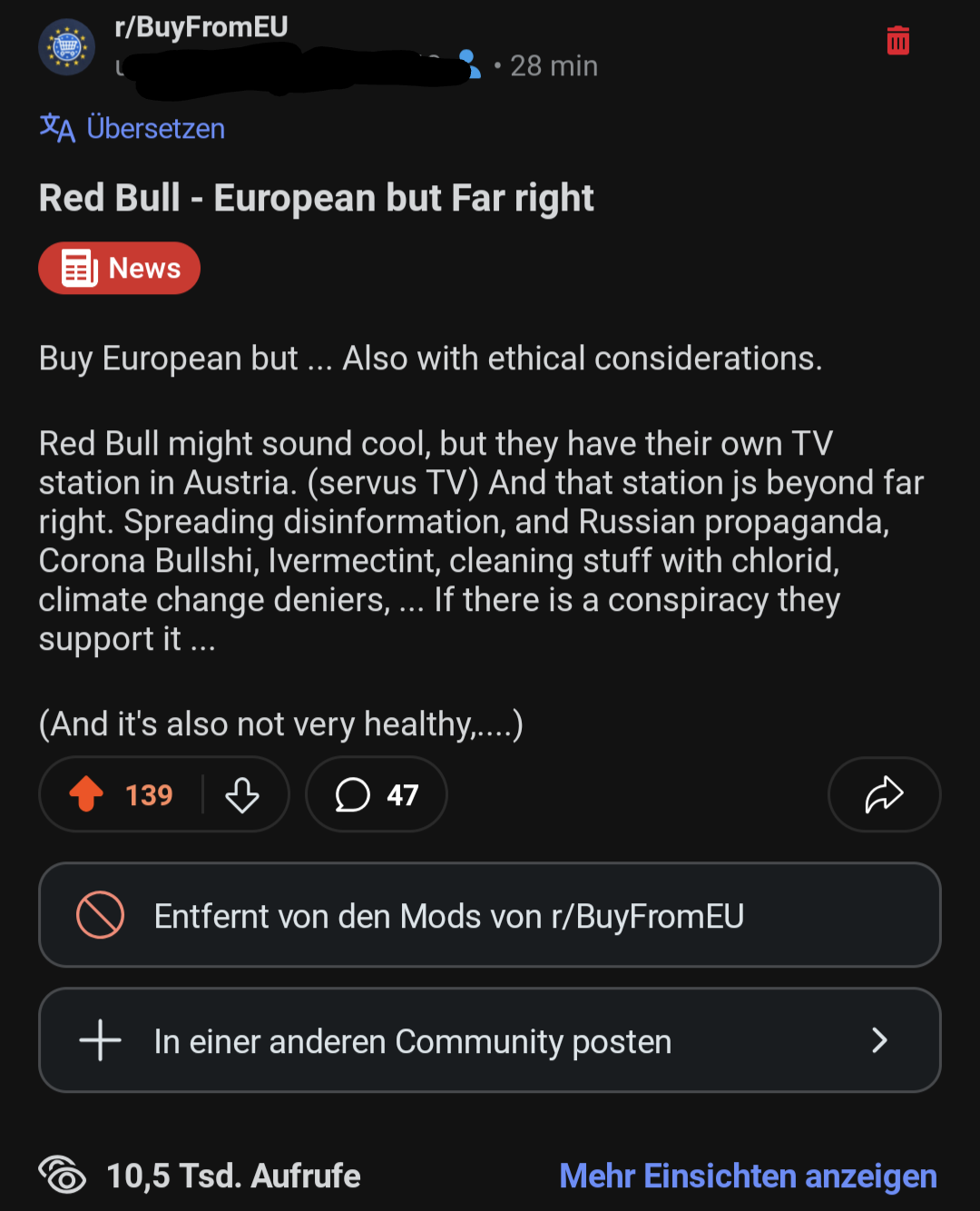Translate the post via Übersetzen
Screen dimensions: 980x1211
[x=132, y=128]
